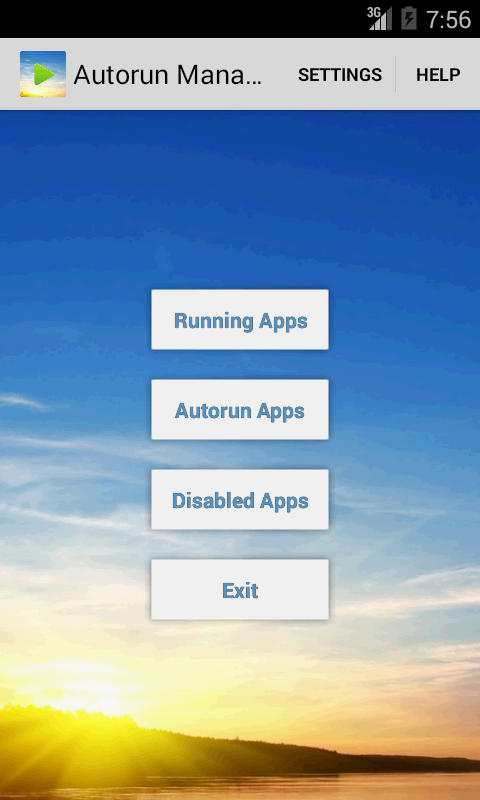This screenshot has width=480, height=800.
Task: Open Settings in the action bar
Action: pyautogui.click(x=340, y=74)
